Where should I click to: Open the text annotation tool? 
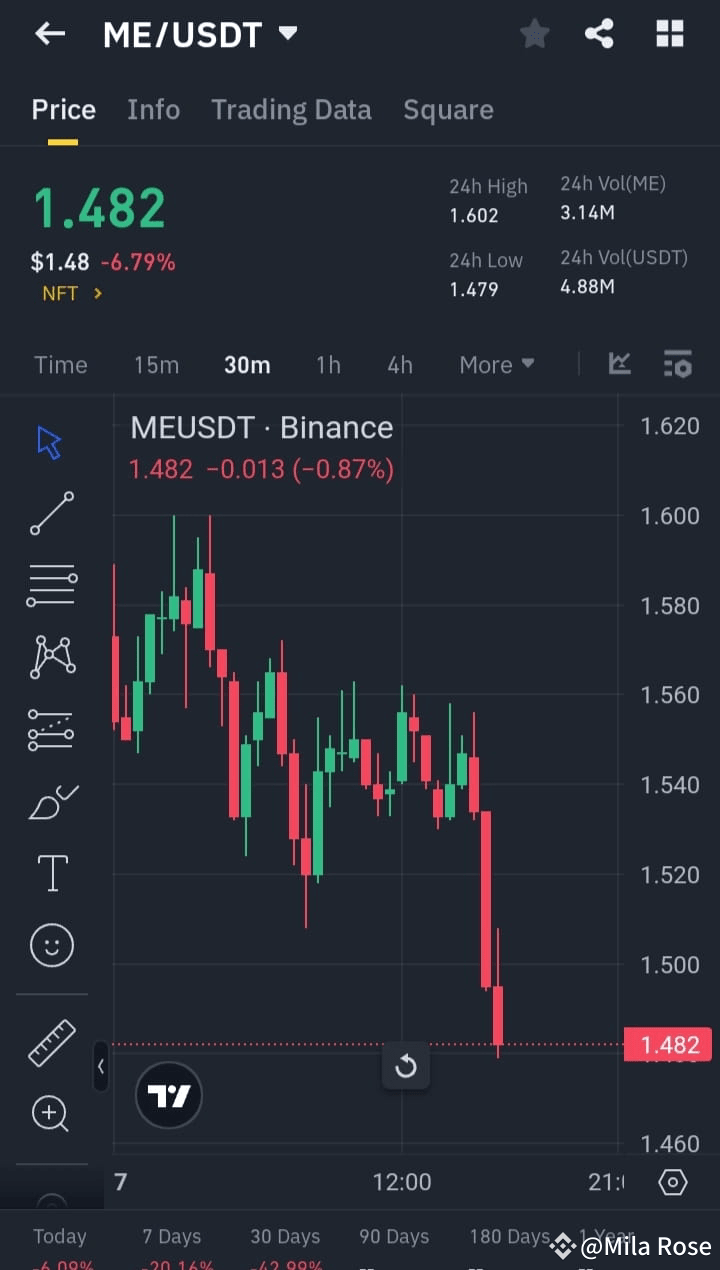(x=51, y=872)
